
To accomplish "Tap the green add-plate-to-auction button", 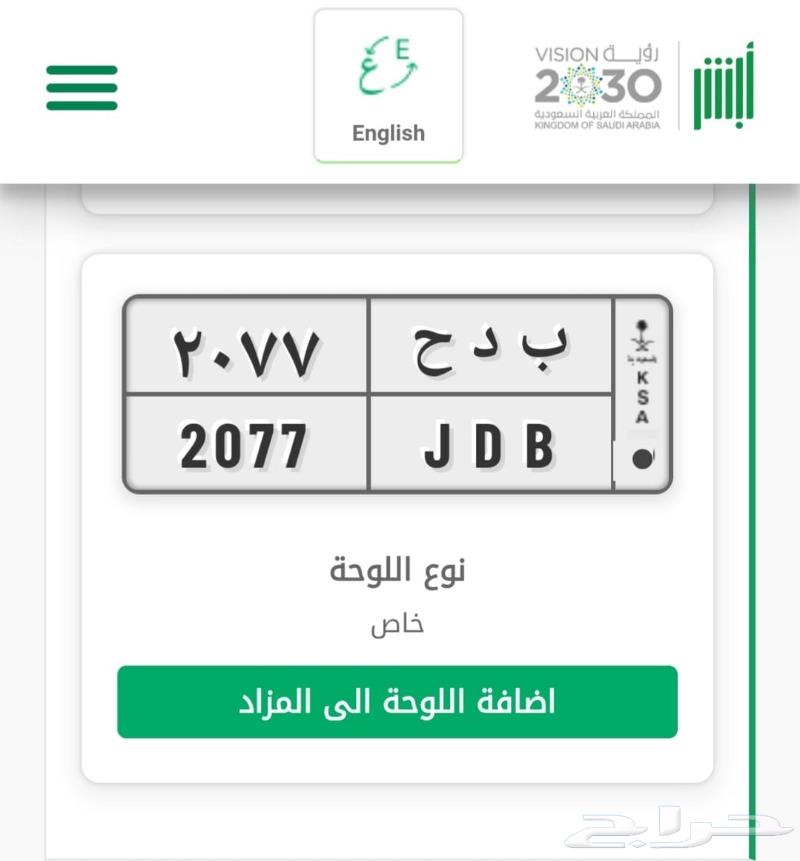I will [397, 702].
